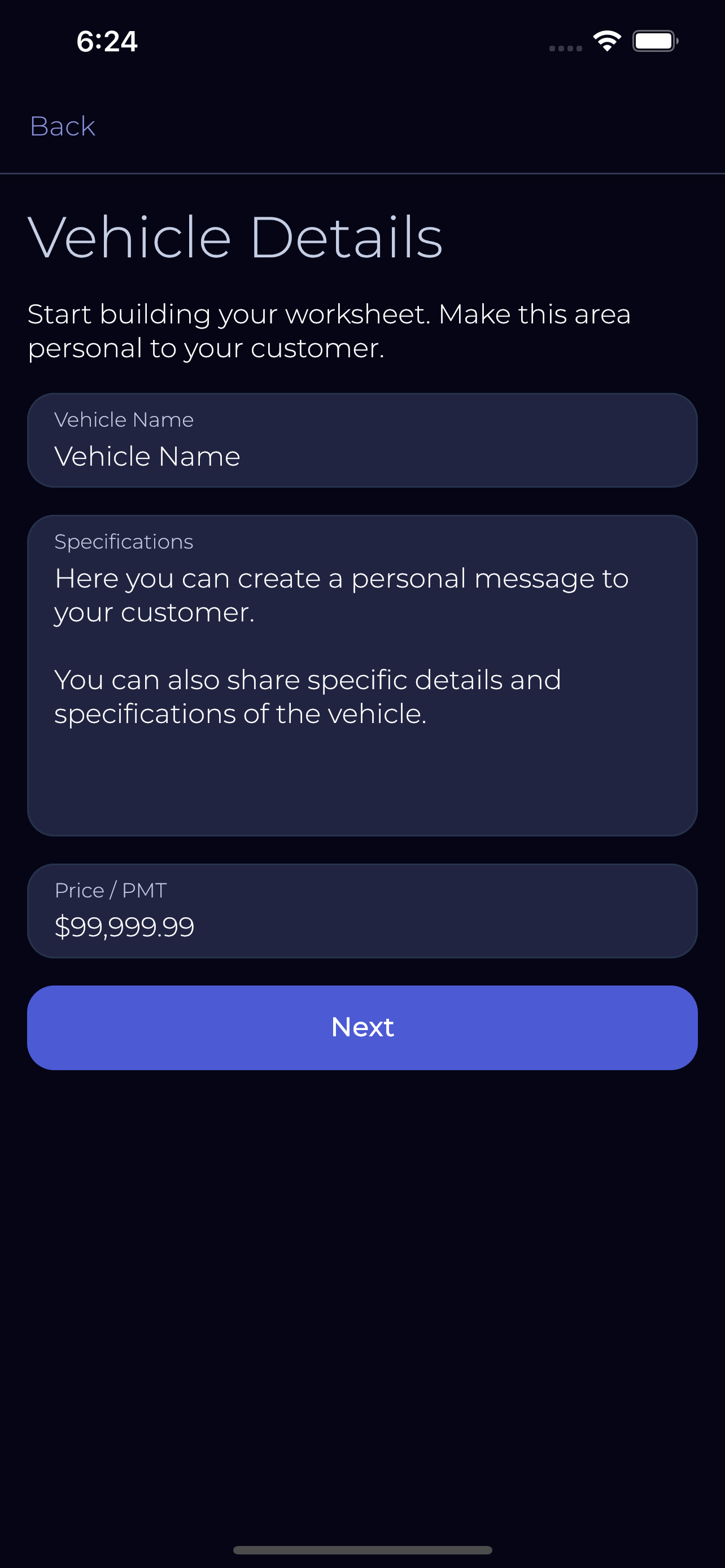725x1568 pixels.
Task: Continue with the Next button
Action: click(x=362, y=1027)
